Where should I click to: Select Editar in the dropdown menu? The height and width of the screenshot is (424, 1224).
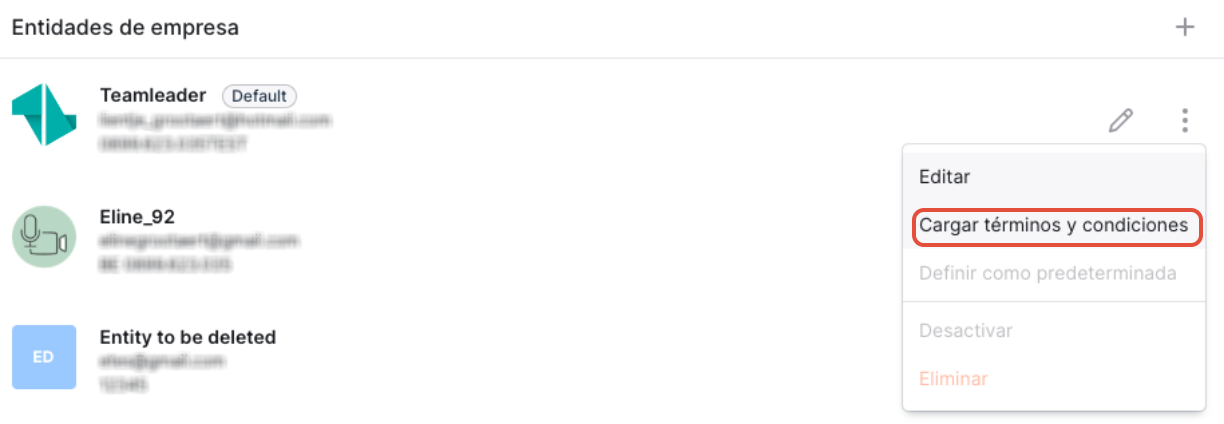(x=944, y=177)
